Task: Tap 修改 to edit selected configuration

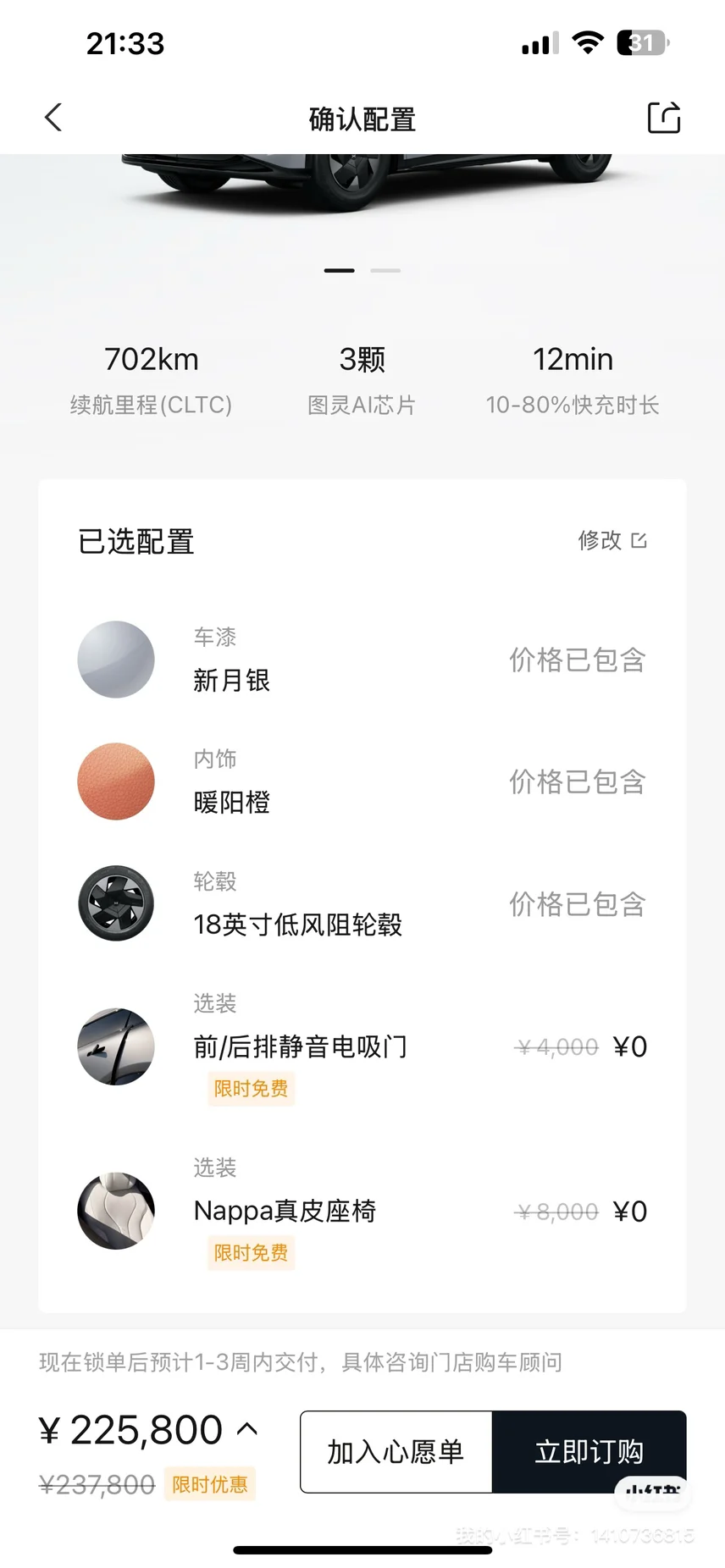Action: point(612,540)
